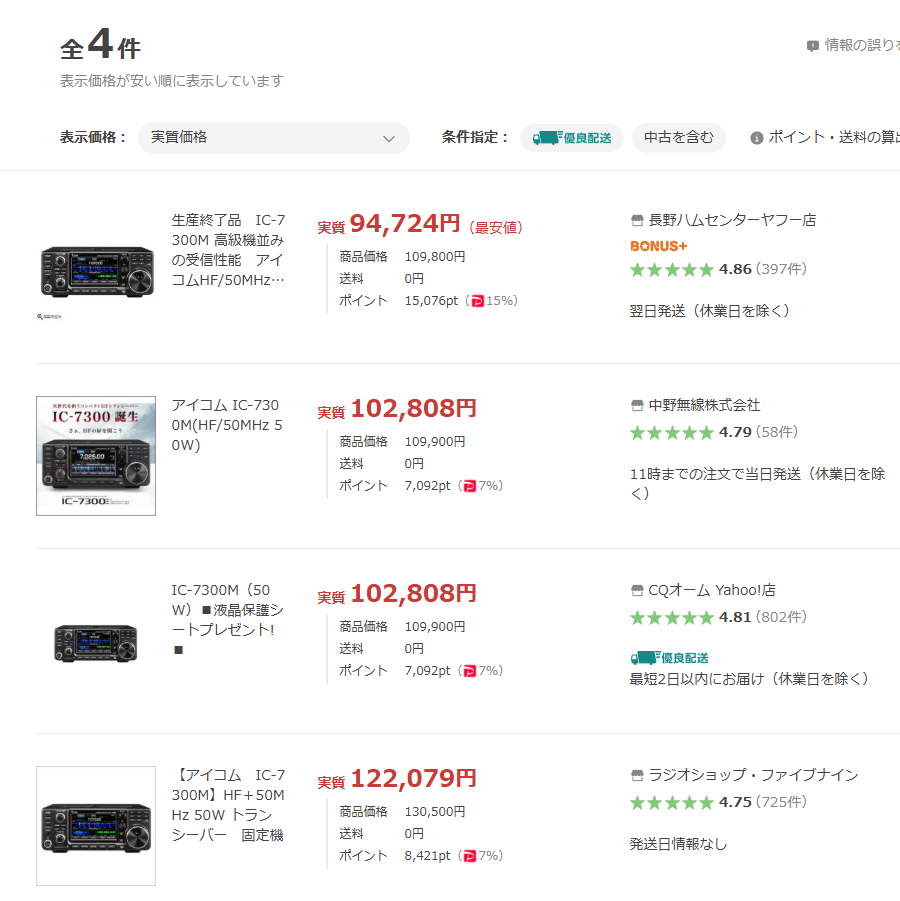Image resolution: width=900 pixels, height=901 pixels.
Task: Tap the product image of the 122,079円 offer
Action: 96,826
